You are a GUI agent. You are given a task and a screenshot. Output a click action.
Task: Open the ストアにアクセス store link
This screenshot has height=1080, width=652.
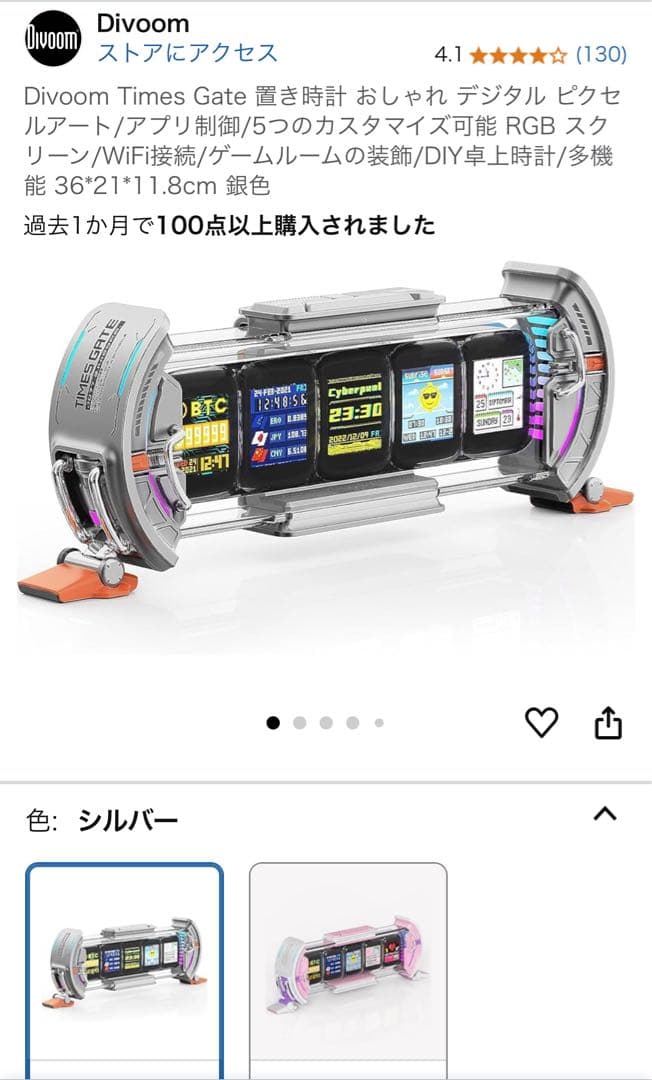pos(187,53)
